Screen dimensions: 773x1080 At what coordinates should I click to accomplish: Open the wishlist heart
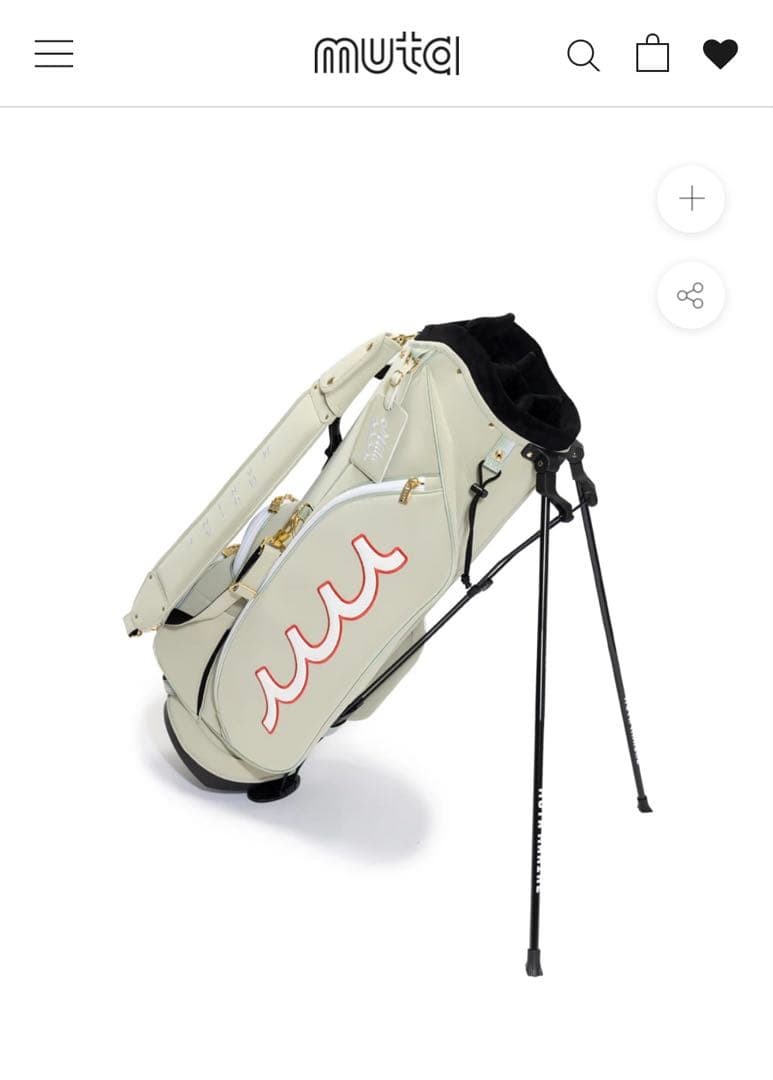point(720,54)
